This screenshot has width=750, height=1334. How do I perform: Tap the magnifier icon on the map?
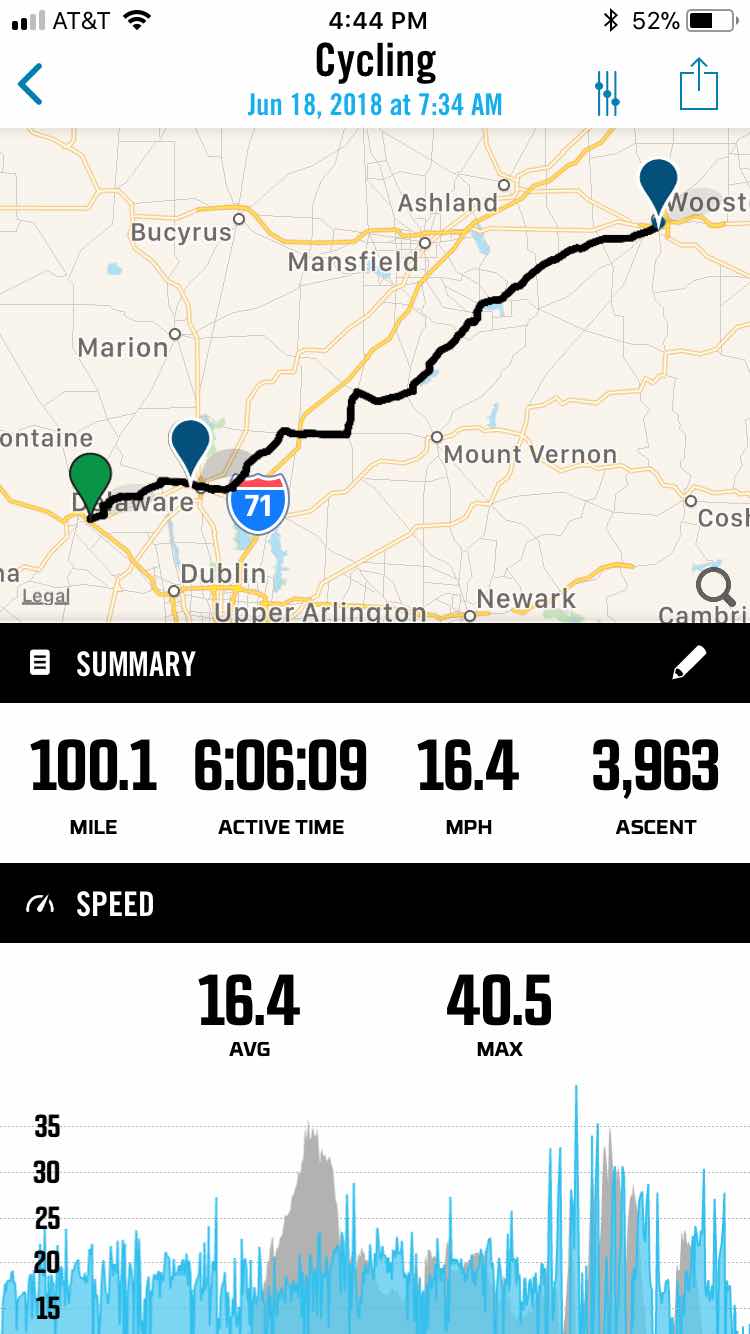click(x=716, y=587)
